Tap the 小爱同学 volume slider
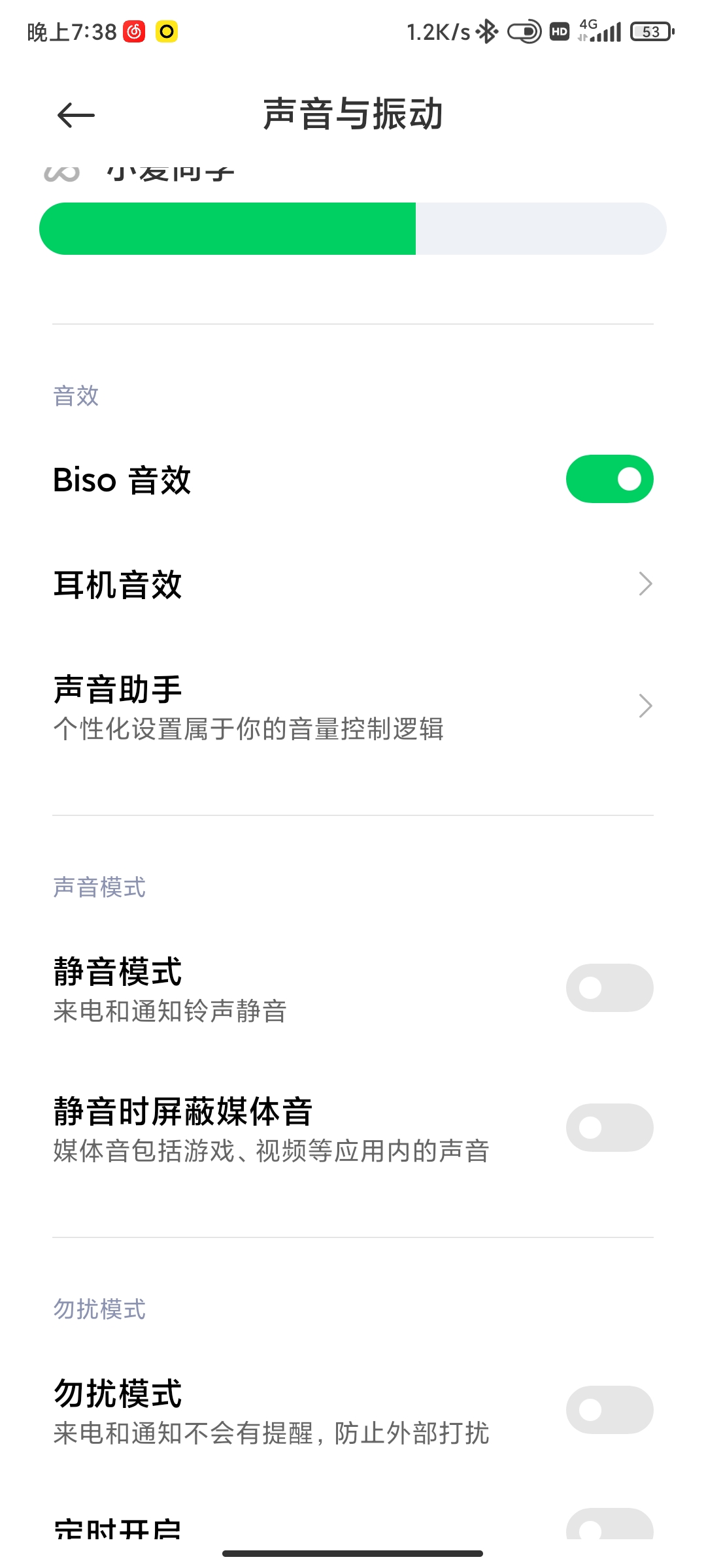The width and height of the screenshot is (706, 1568). tap(353, 229)
